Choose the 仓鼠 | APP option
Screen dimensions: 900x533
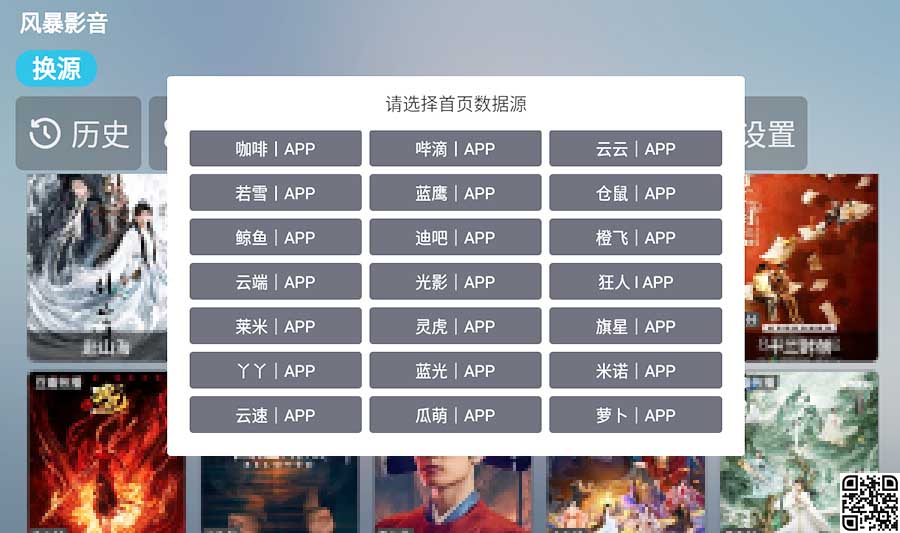[635, 193]
